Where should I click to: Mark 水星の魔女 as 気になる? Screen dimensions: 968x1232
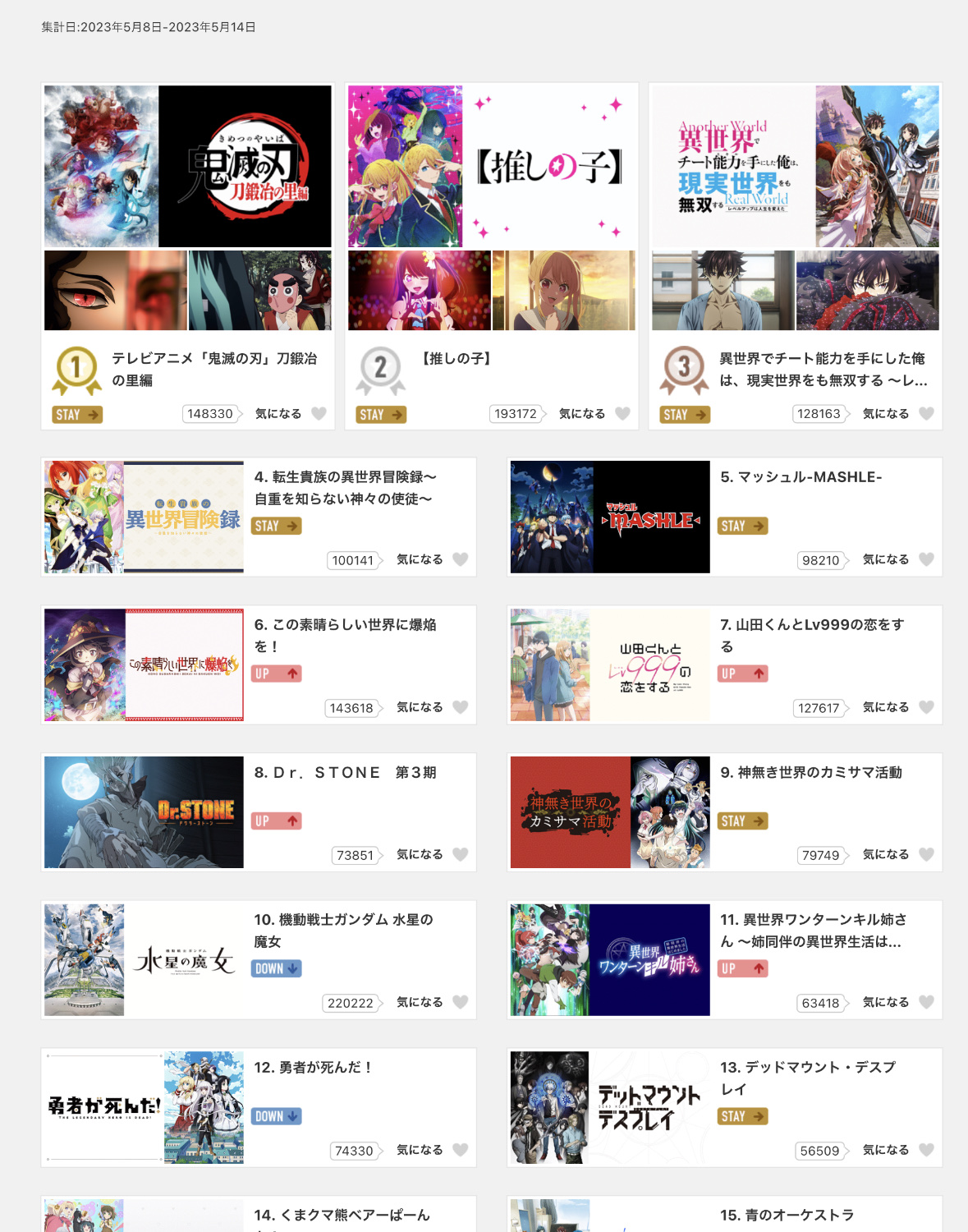[460, 1002]
